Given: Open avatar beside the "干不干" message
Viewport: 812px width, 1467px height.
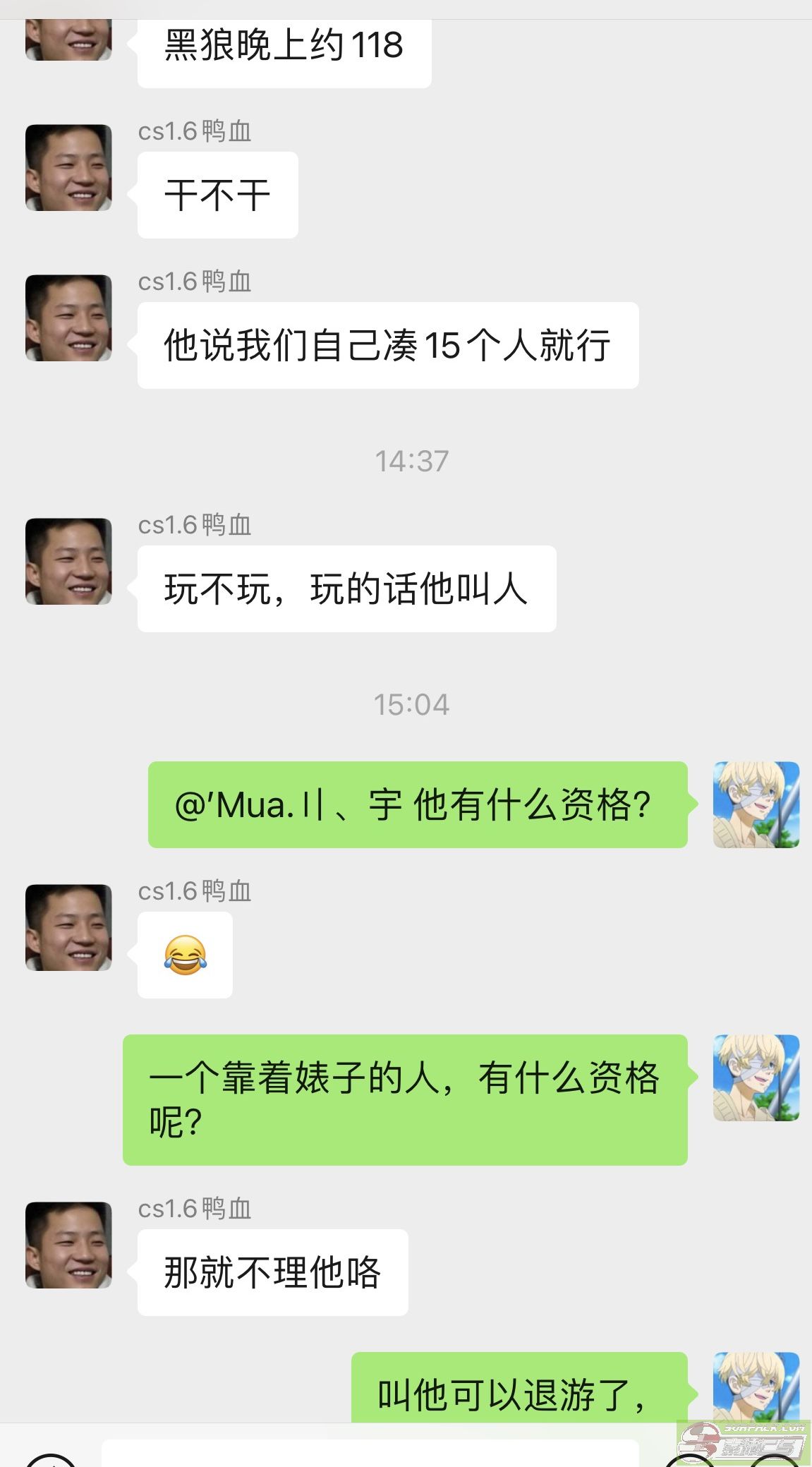Looking at the screenshot, I should tap(68, 168).
